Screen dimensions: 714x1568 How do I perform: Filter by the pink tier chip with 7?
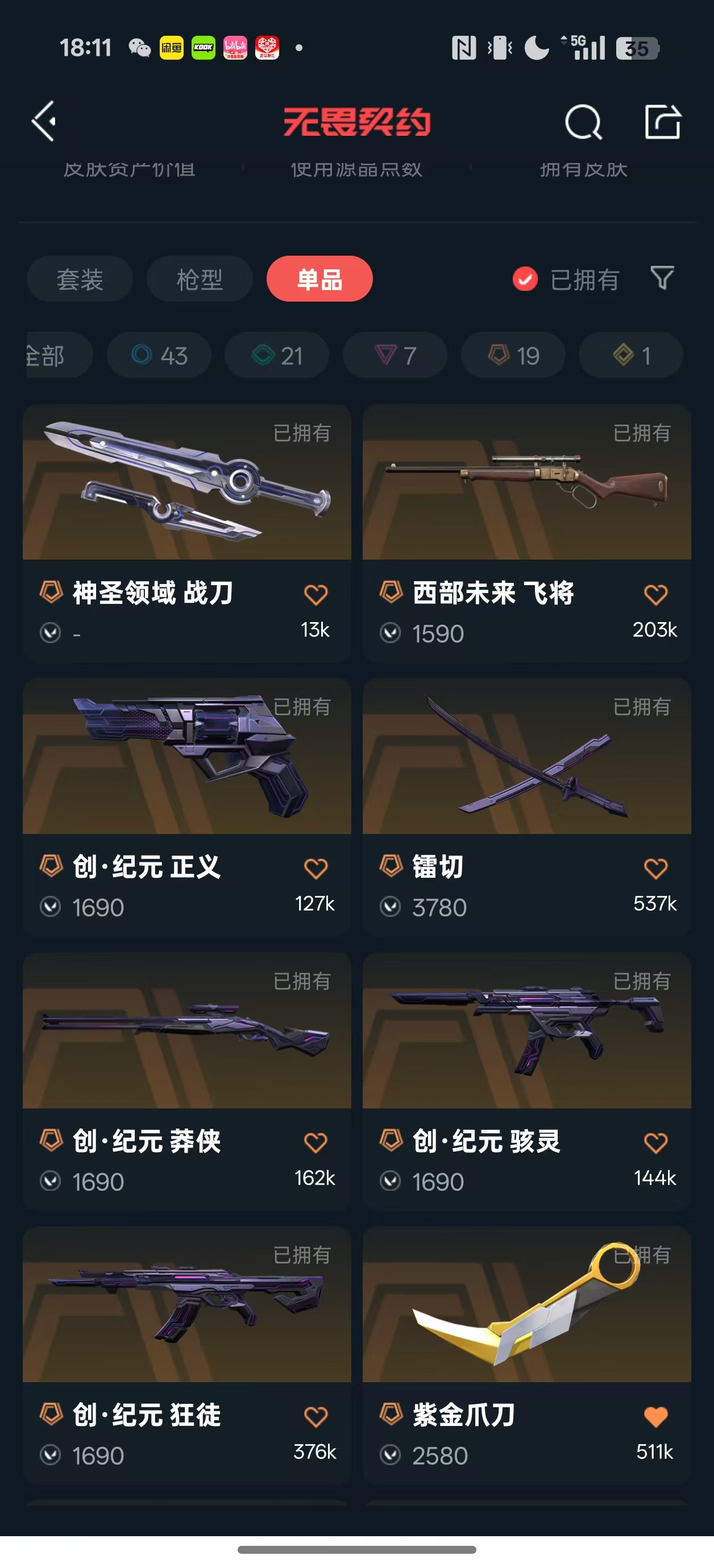point(395,356)
